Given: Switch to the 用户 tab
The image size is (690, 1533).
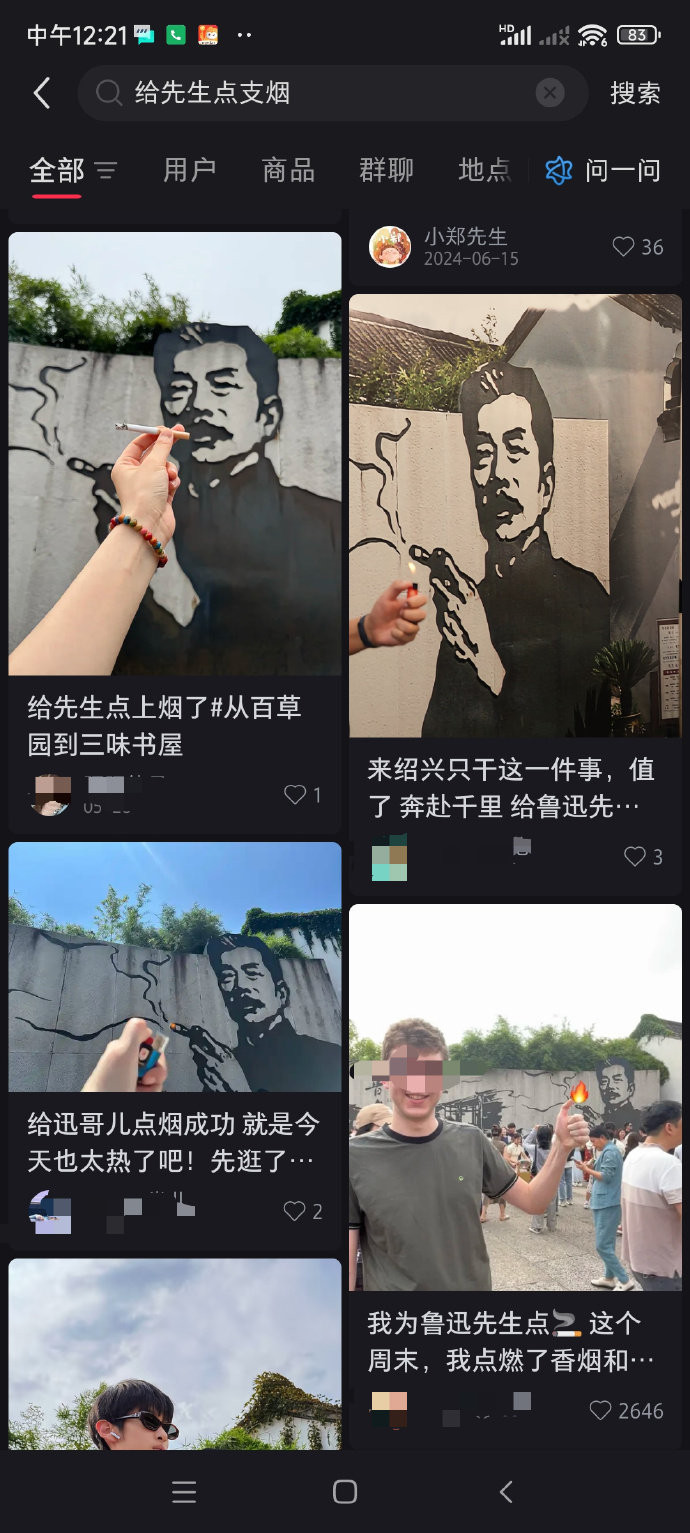Looking at the screenshot, I should 189,171.
